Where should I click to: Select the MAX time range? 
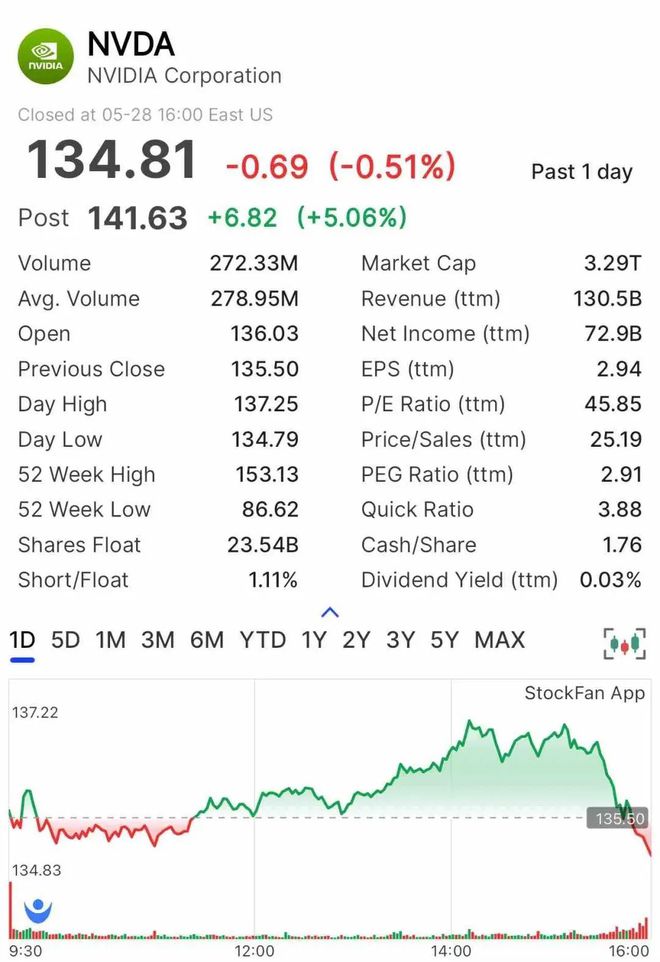pyautogui.click(x=499, y=640)
